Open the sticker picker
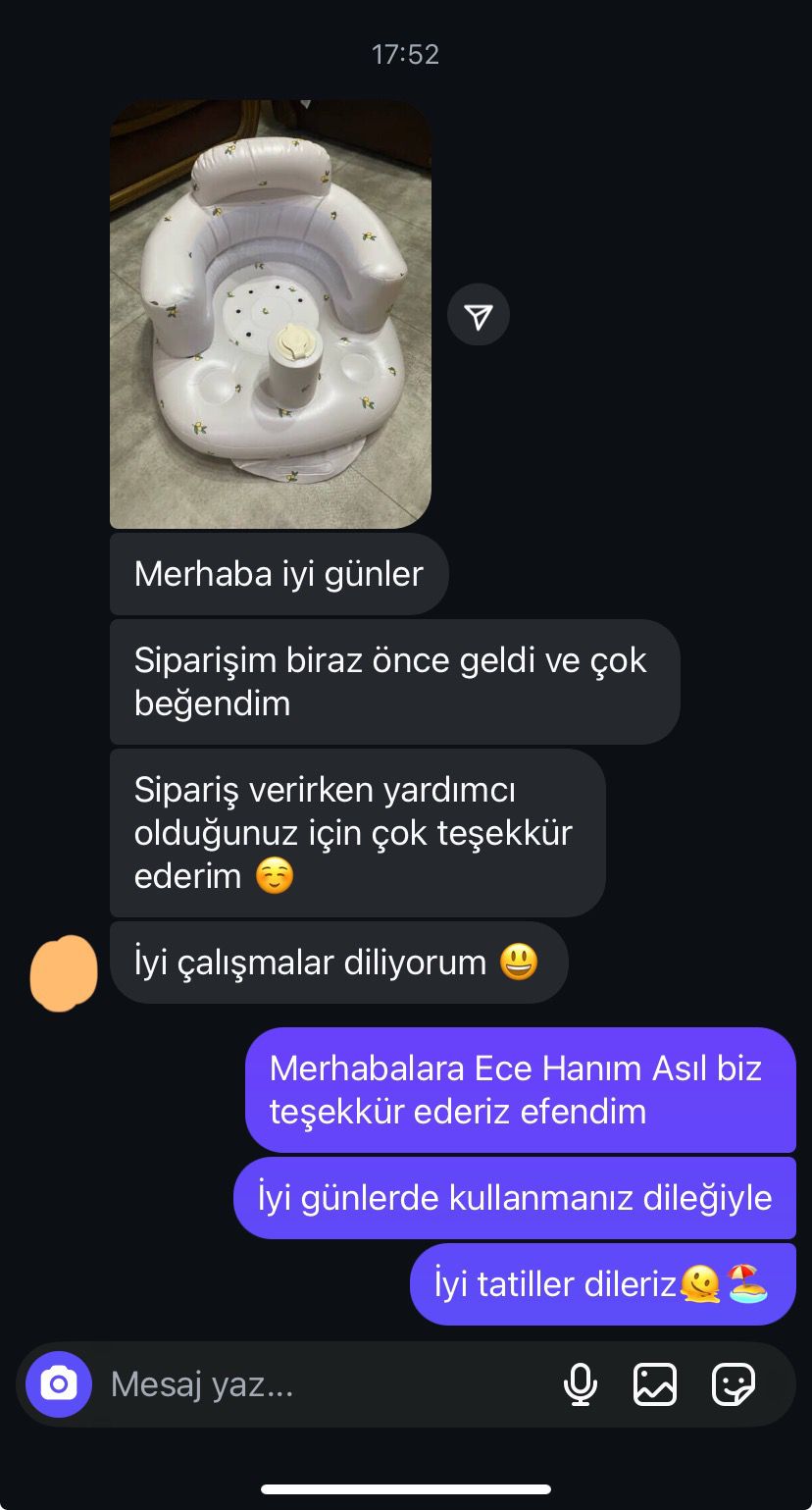Screen dimensions: 812x1510 tap(733, 1384)
